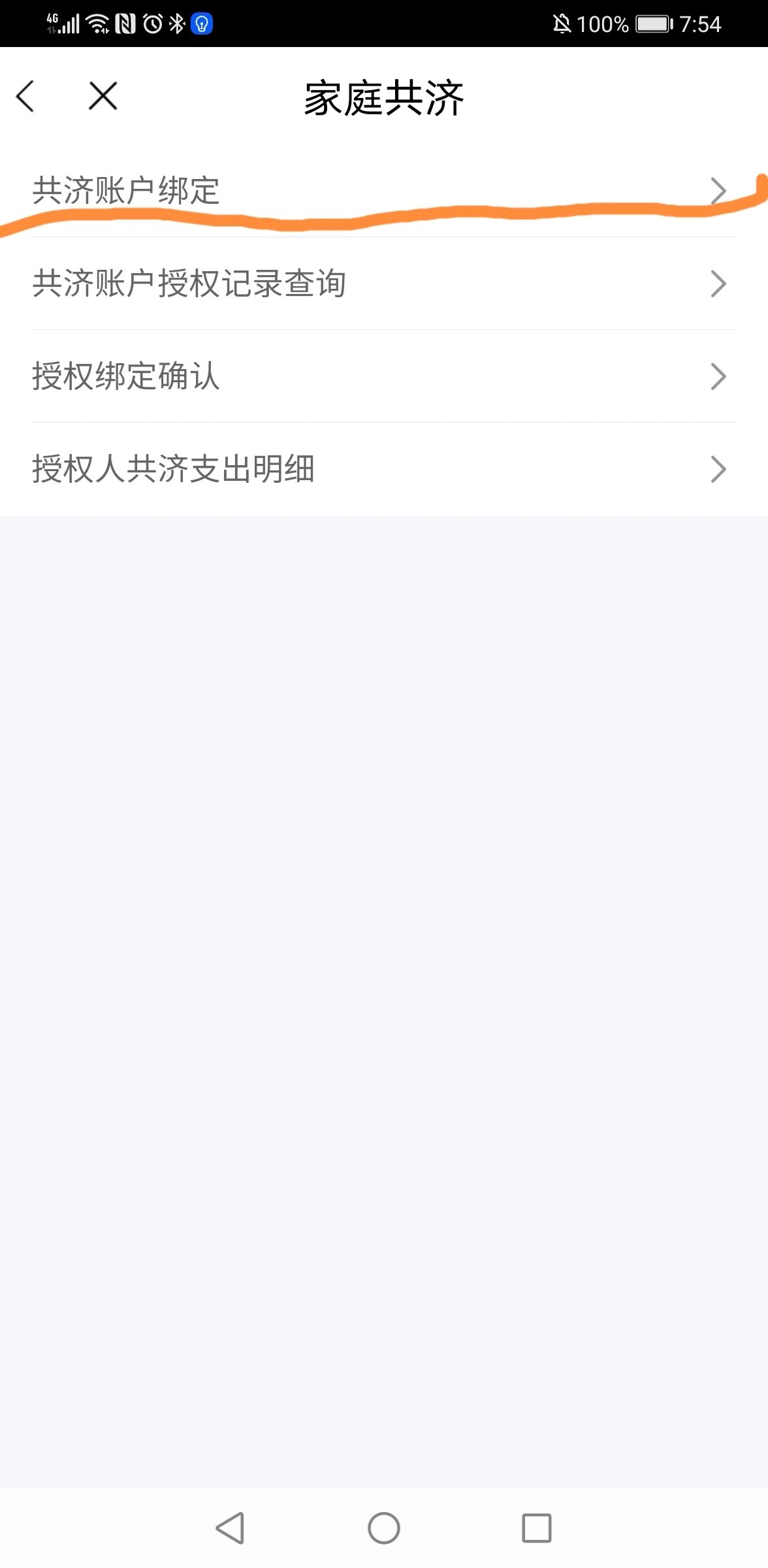Image resolution: width=768 pixels, height=1568 pixels.
Task: Expand 授权绑定确认 via its chevron
Action: (x=719, y=376)
